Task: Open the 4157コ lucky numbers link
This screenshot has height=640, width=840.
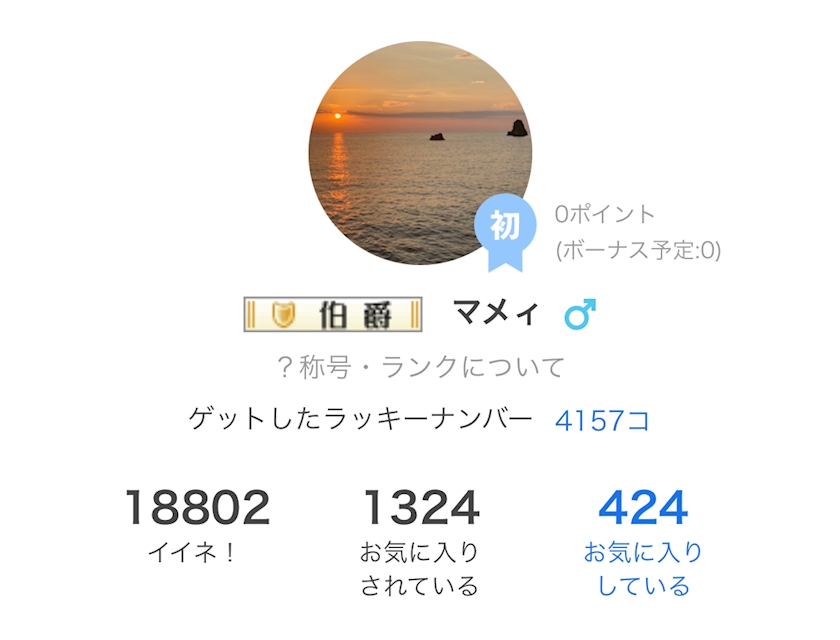Action: [602, 420]
